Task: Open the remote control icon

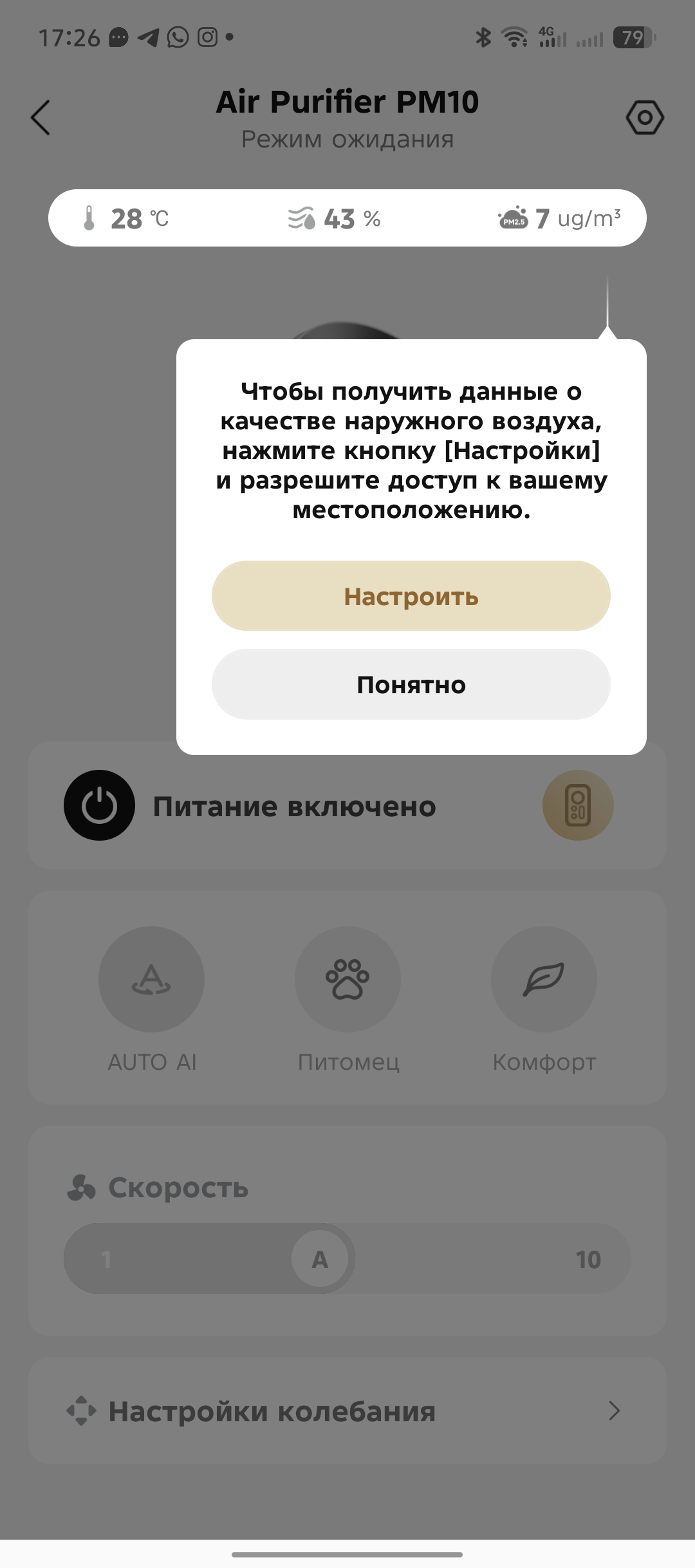Action: tap(577, 805)
